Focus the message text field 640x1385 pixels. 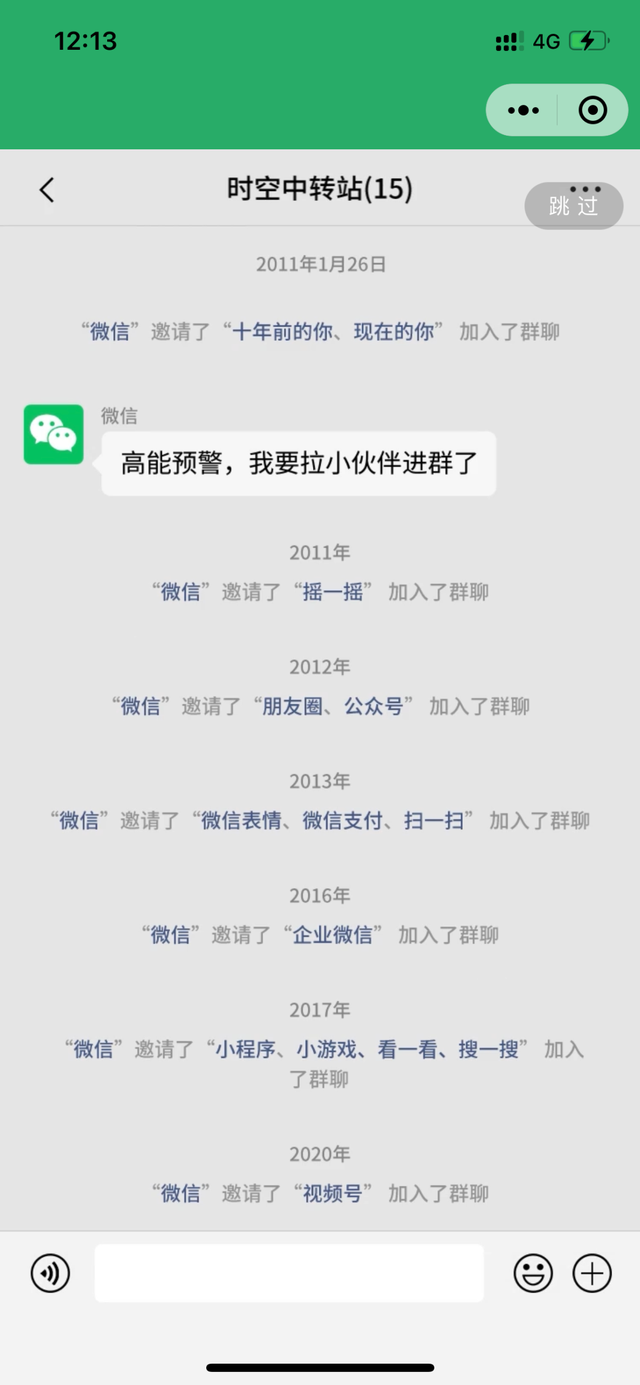click(x=289, y=1273)
